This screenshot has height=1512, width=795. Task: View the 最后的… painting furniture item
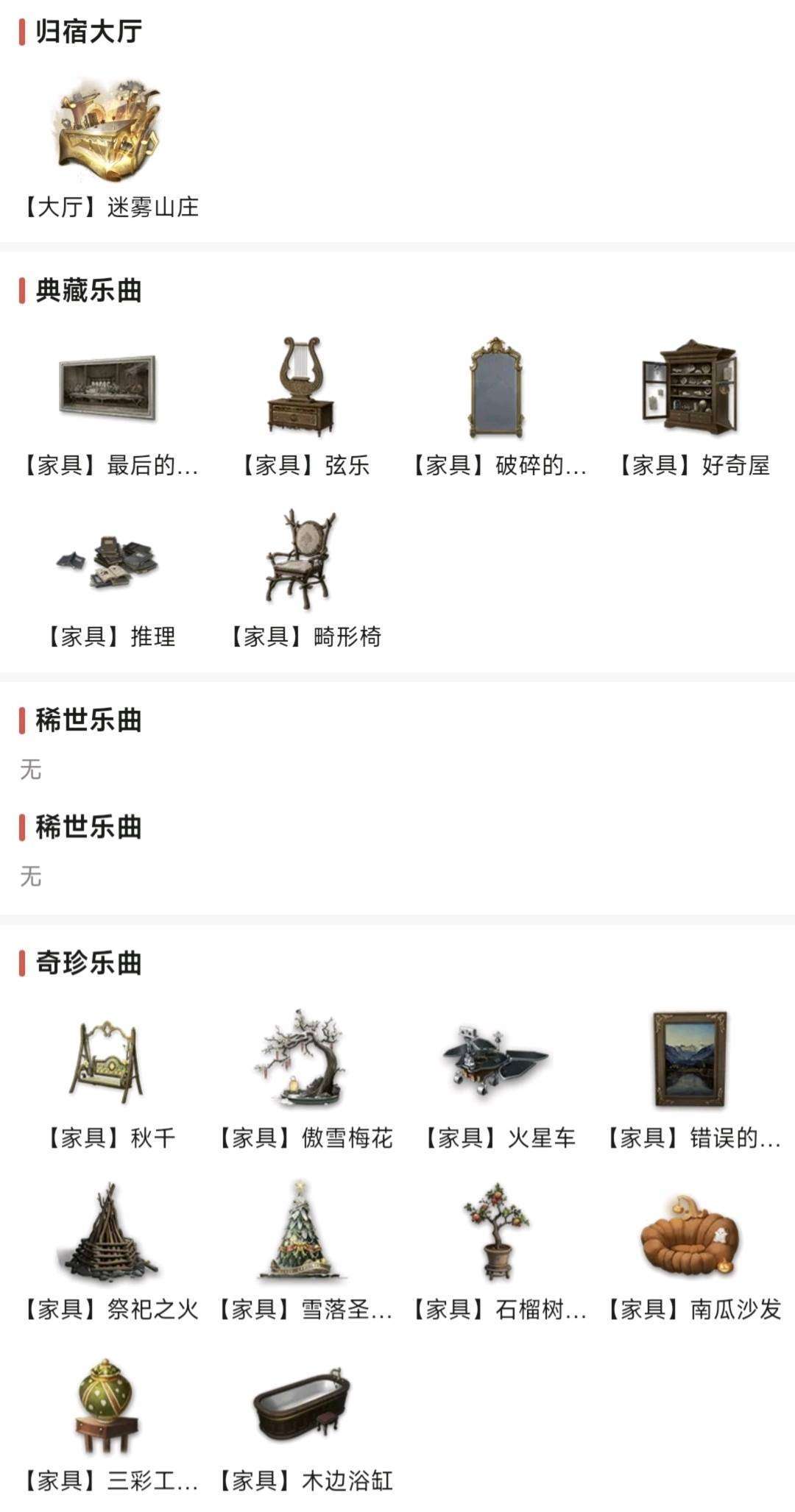click(x=109, y=388)
